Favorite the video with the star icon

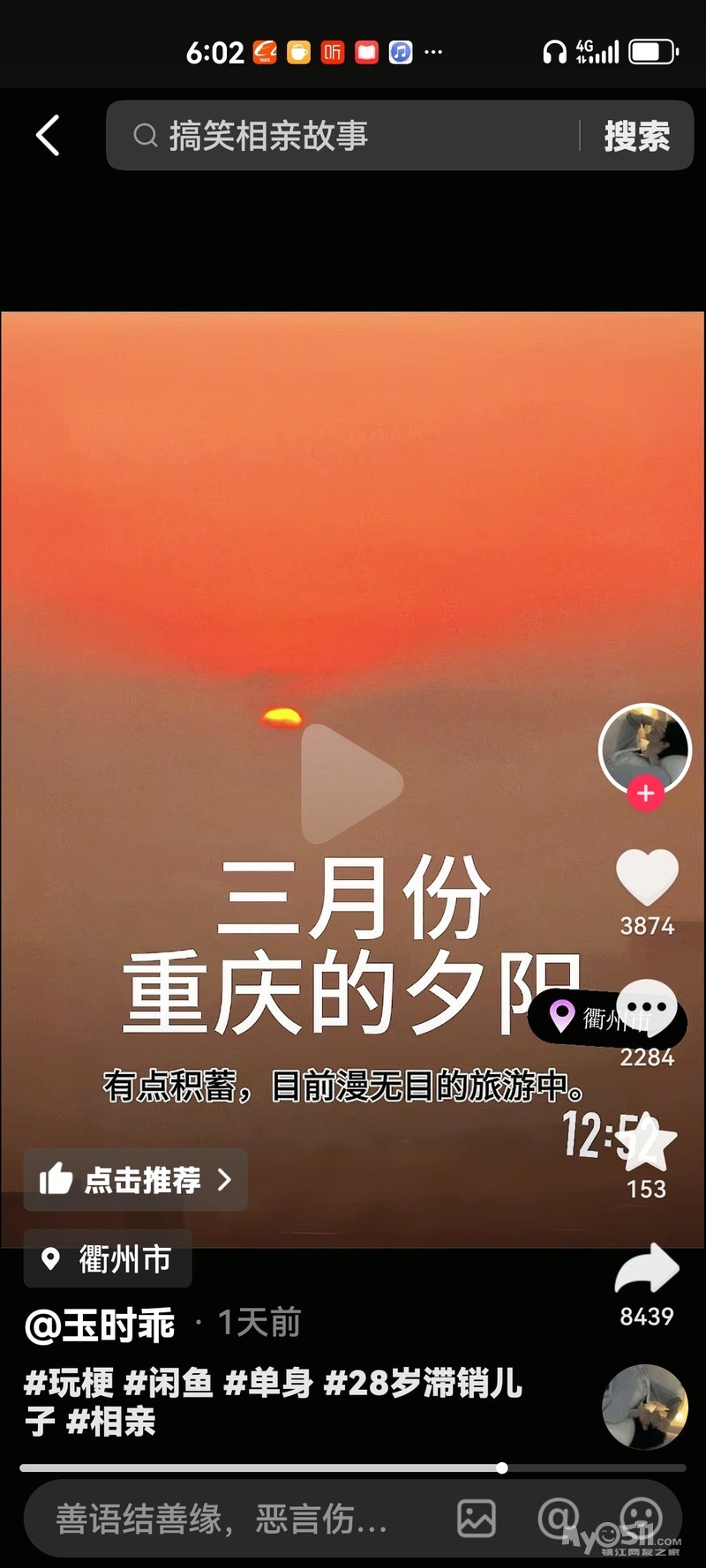(x=647, y=1141)
